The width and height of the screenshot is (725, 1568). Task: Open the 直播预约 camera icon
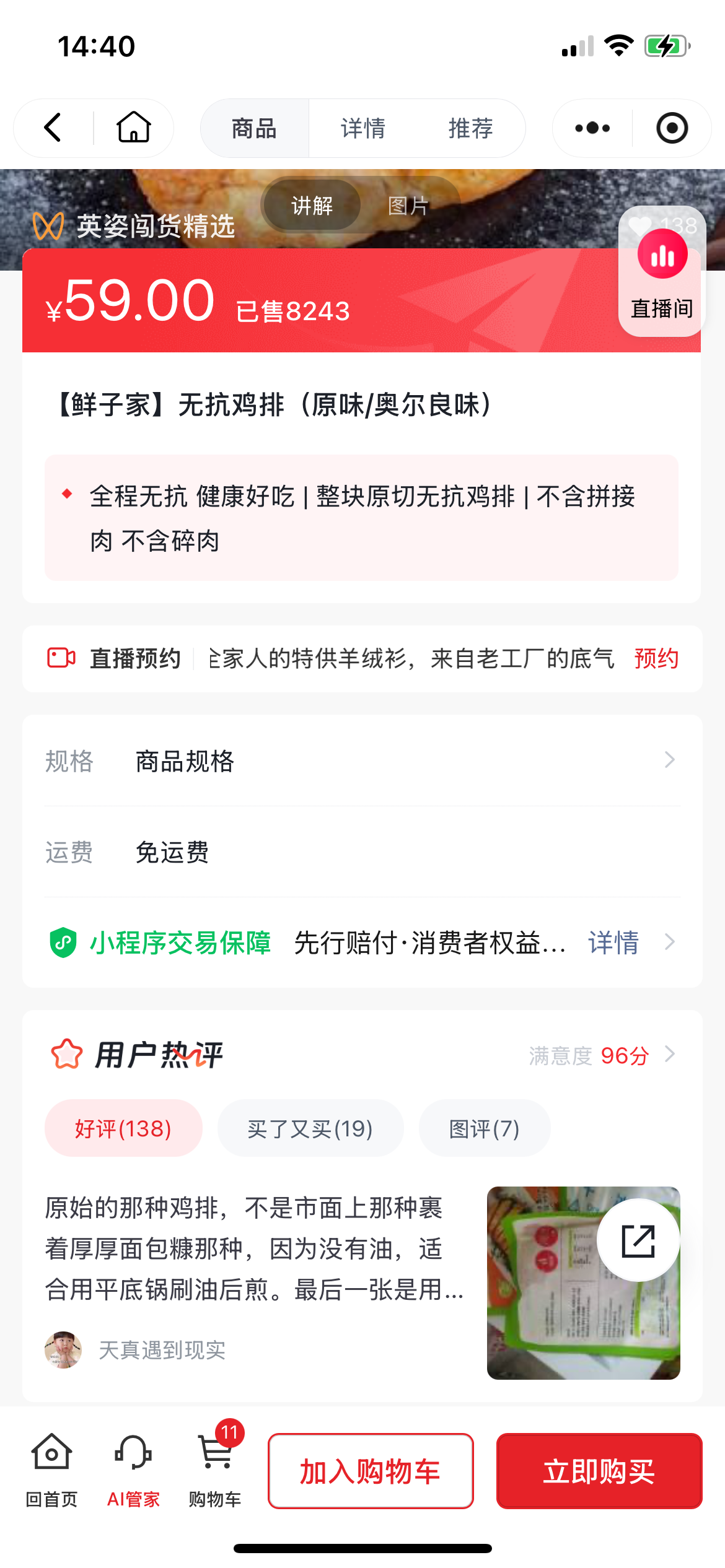click(x=60, y=658)
